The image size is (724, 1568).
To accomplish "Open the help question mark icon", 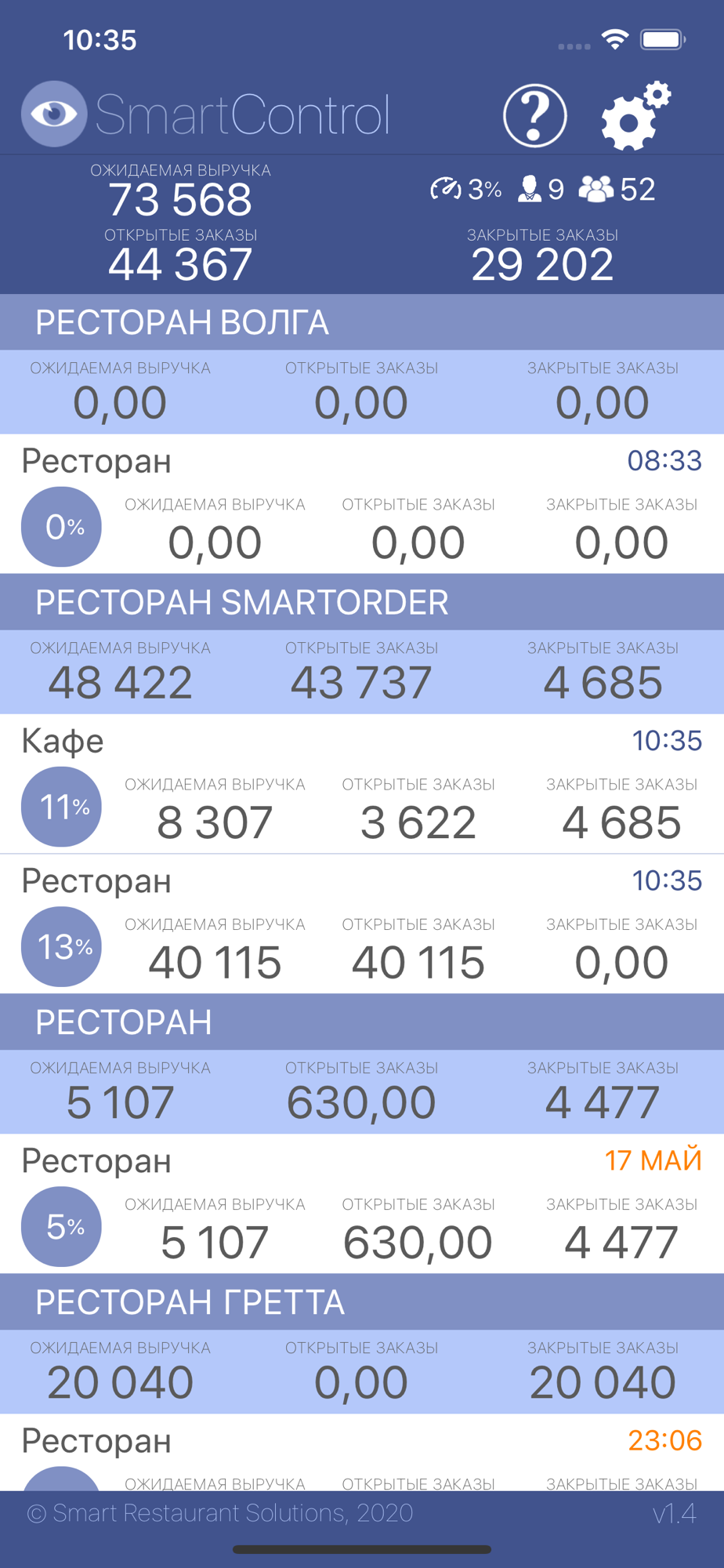I will pos(534,116).
